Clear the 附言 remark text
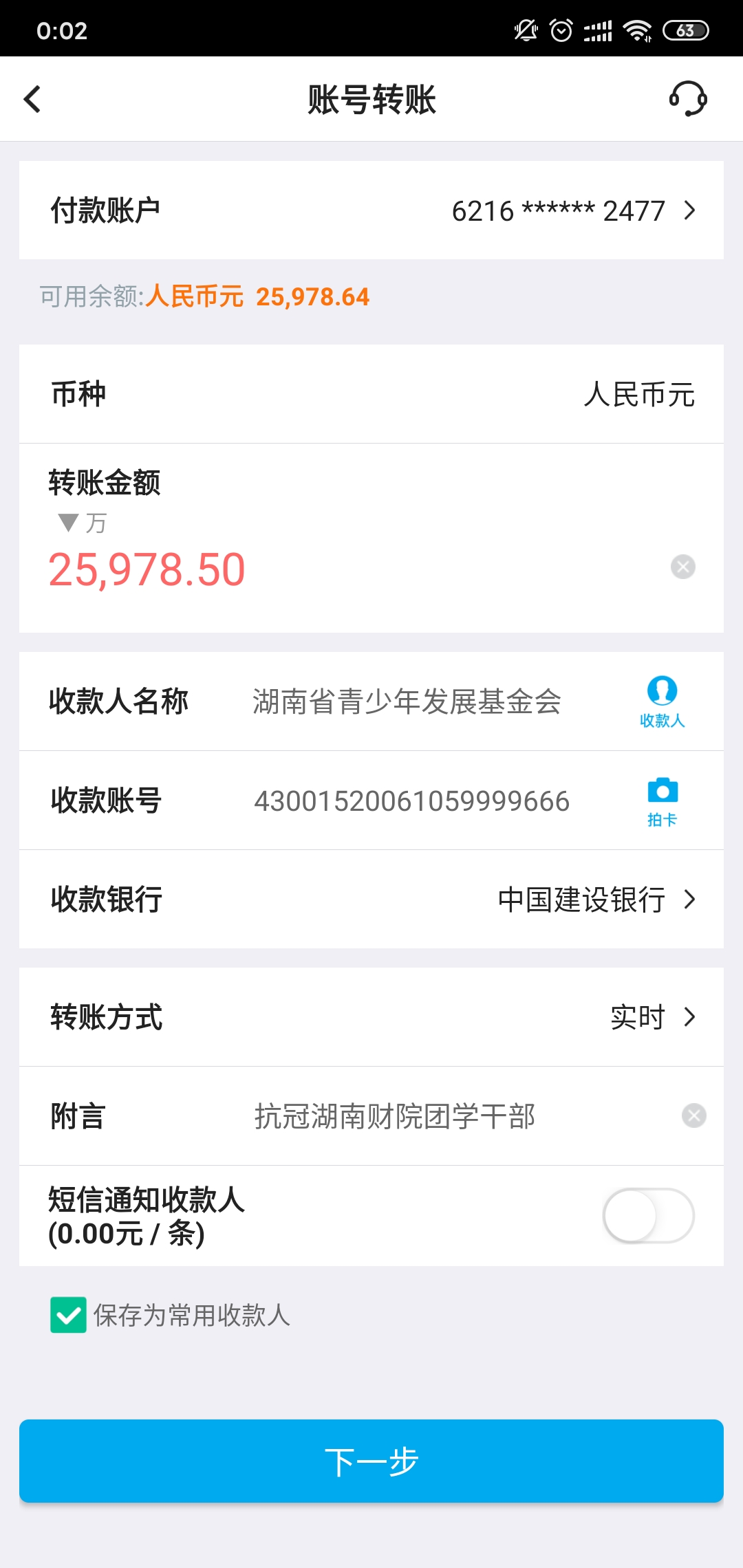The height and width of the screenshot is (1568, 743). point(693,1115)
